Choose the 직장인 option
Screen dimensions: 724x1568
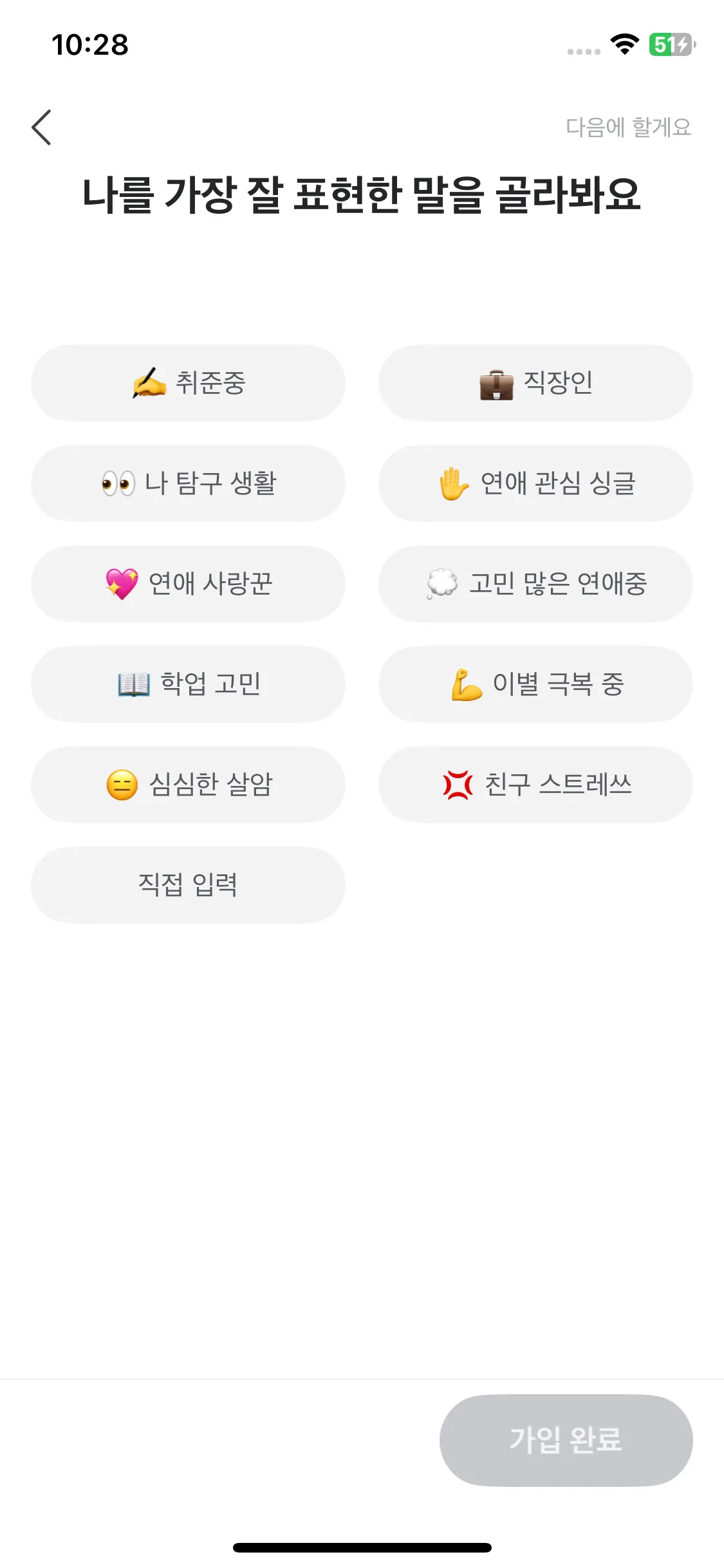coord(535,383)
